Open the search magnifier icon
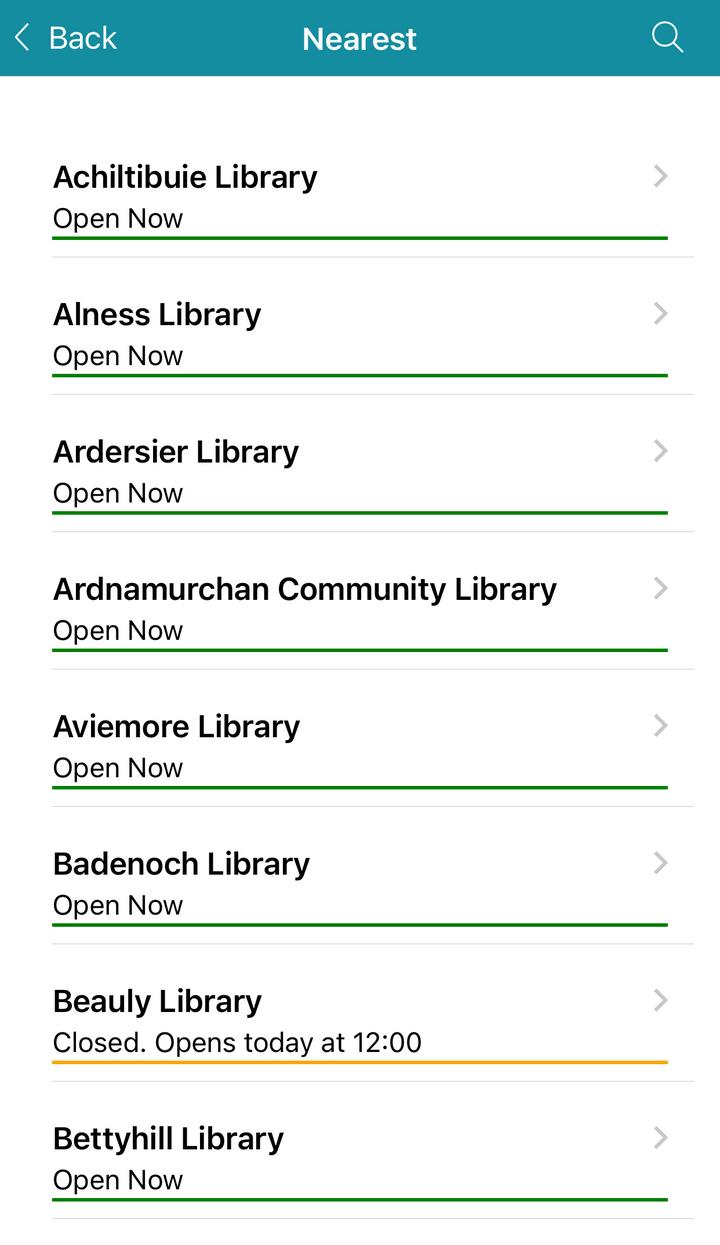 (x=667, y=38)
